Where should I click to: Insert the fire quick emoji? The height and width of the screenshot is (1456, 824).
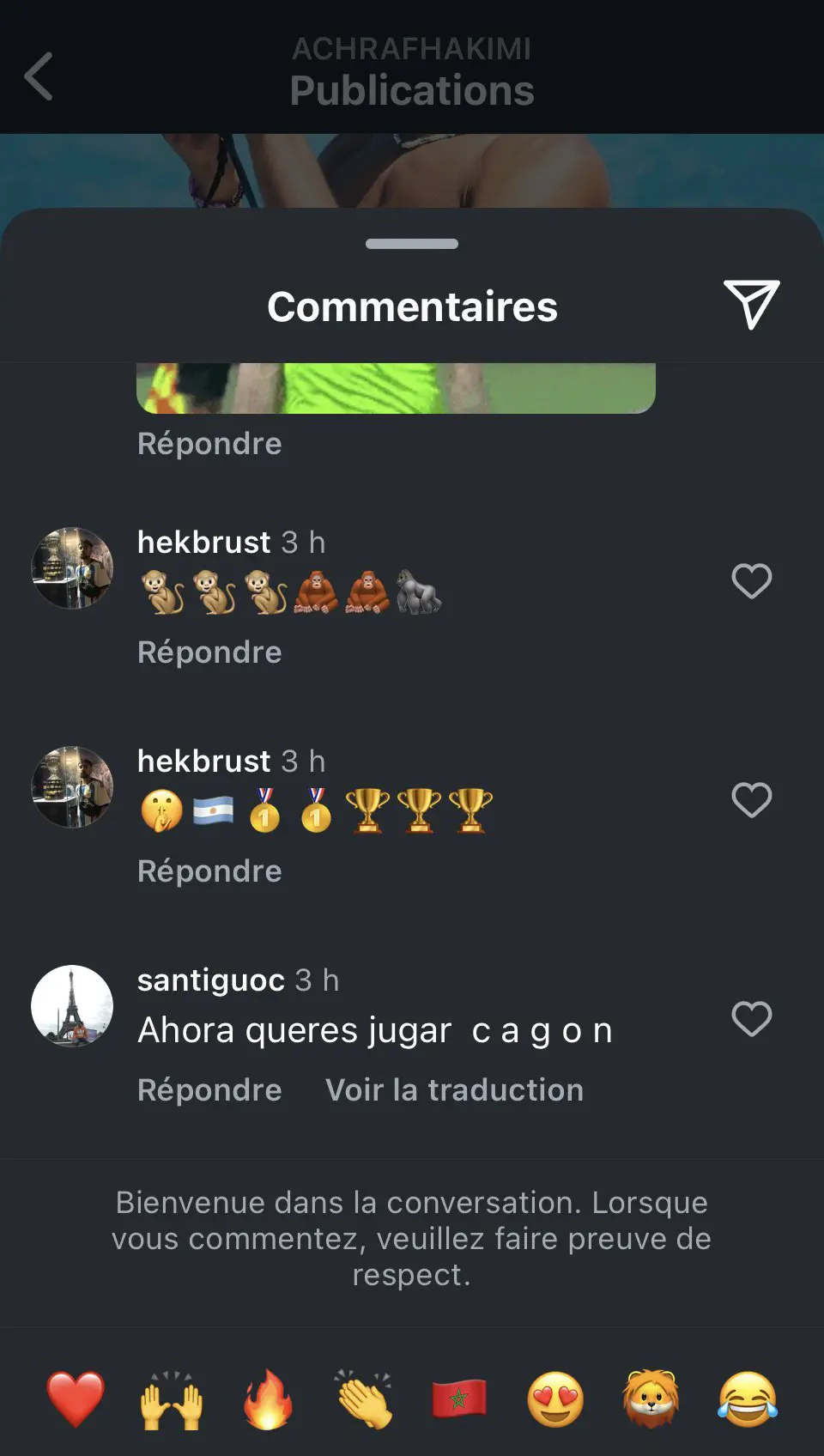tap(268, 1399)
